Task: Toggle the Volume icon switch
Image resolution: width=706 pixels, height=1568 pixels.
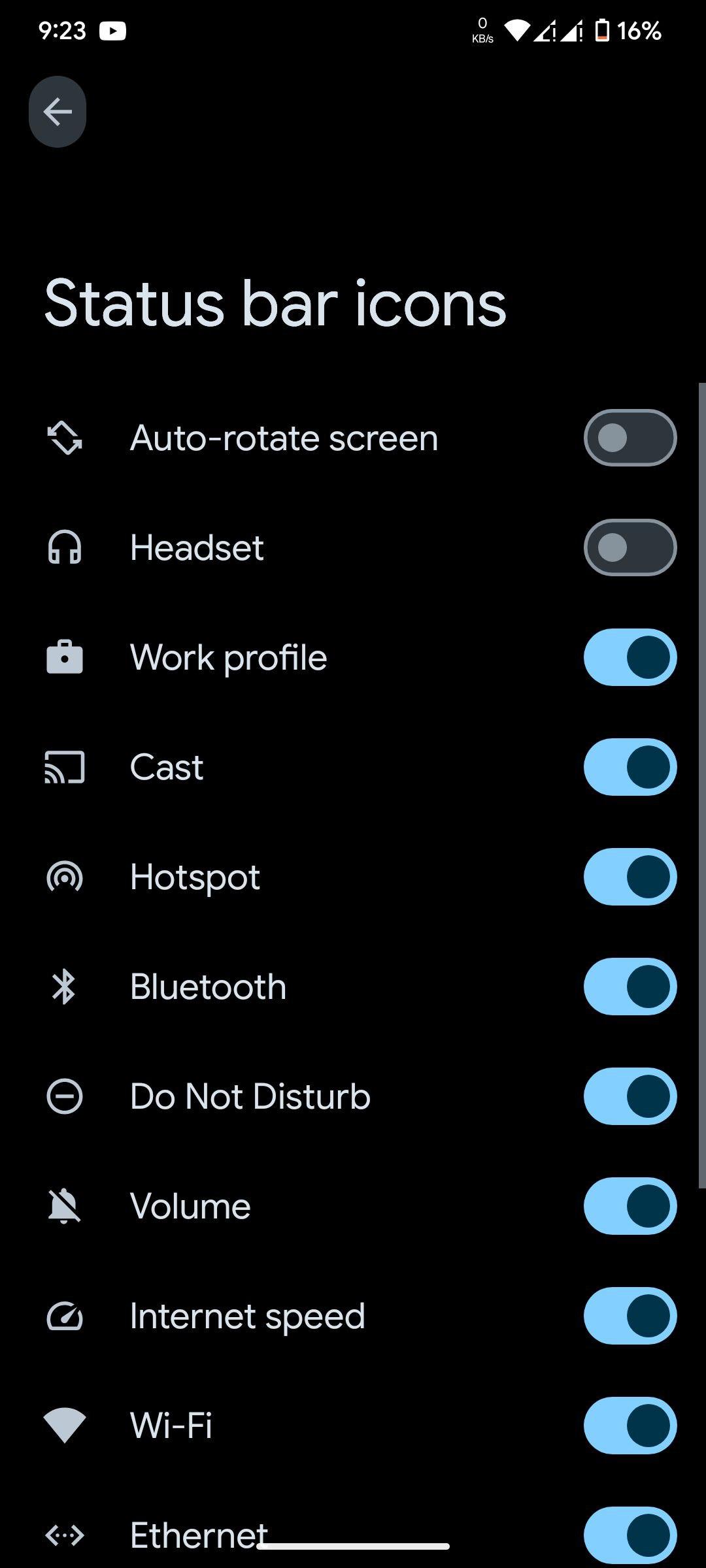Action: coord(630,1206)
